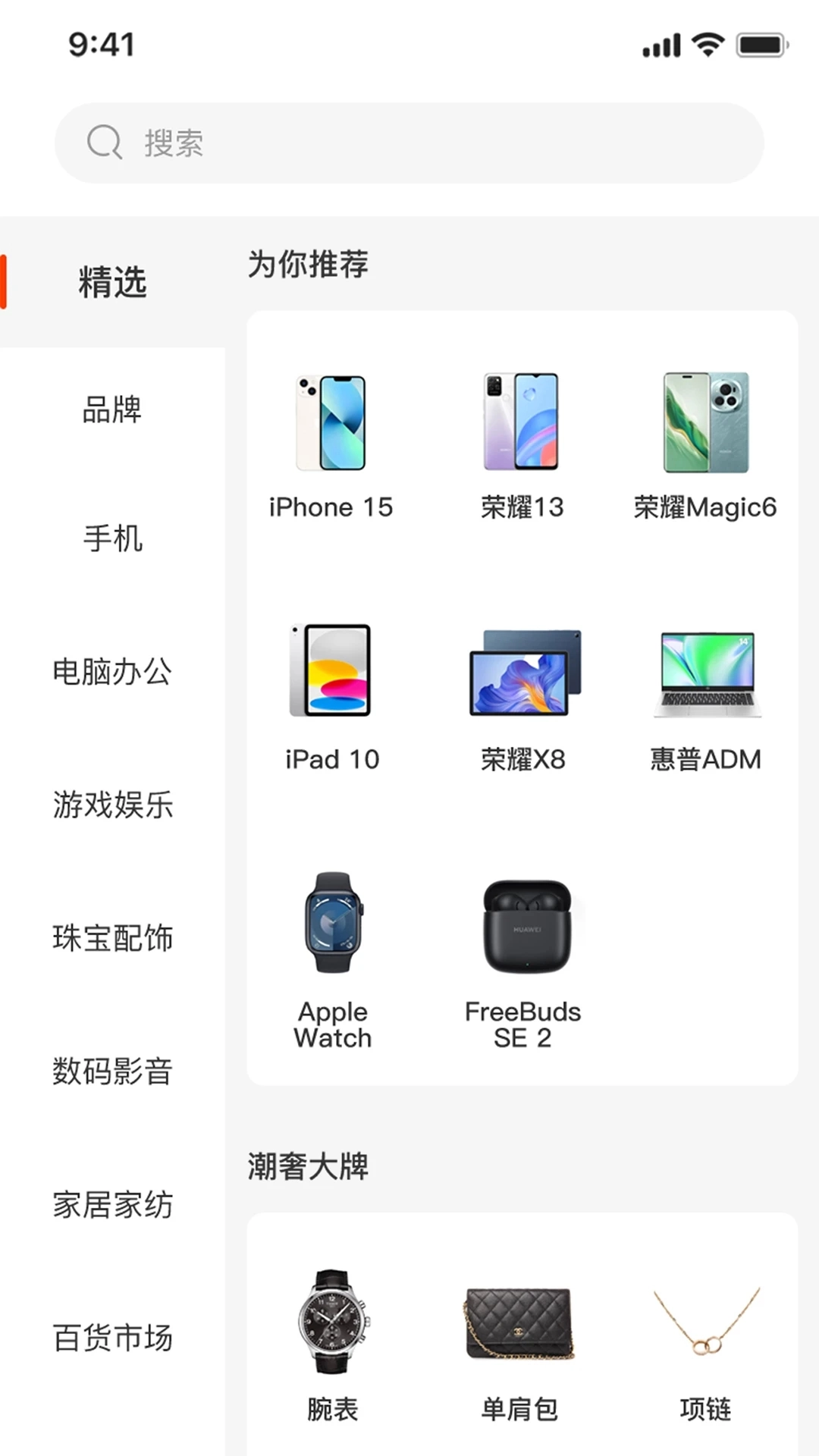Open the 珠宝配饰 category
This screenshot has height=1456, width=819.
click(111, 937)
